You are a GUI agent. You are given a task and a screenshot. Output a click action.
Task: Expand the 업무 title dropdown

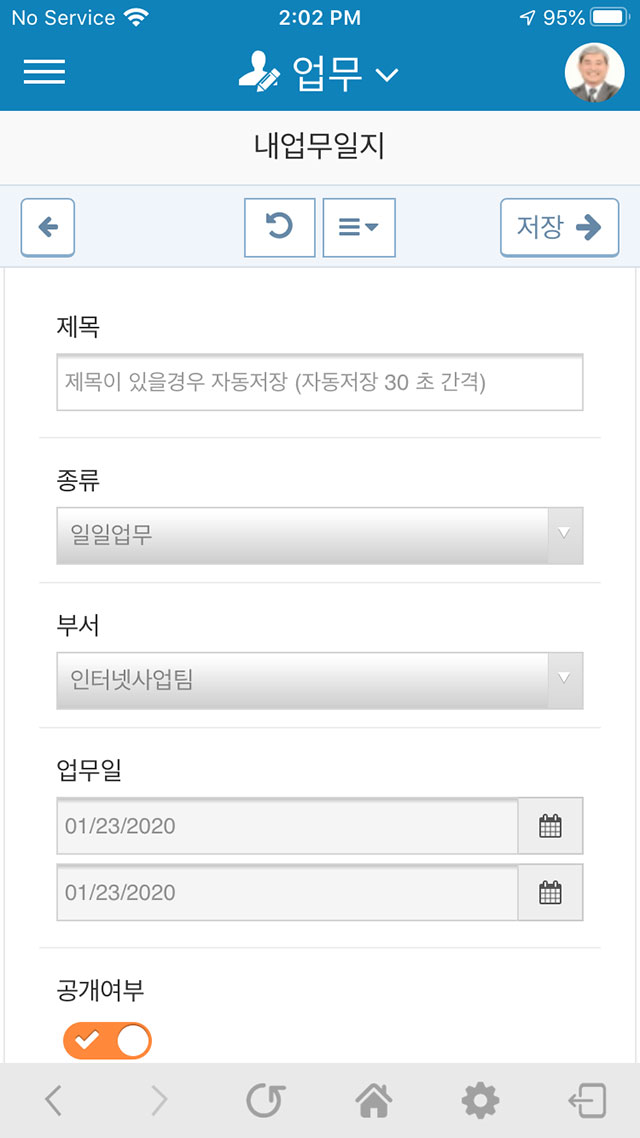point(319,73)
